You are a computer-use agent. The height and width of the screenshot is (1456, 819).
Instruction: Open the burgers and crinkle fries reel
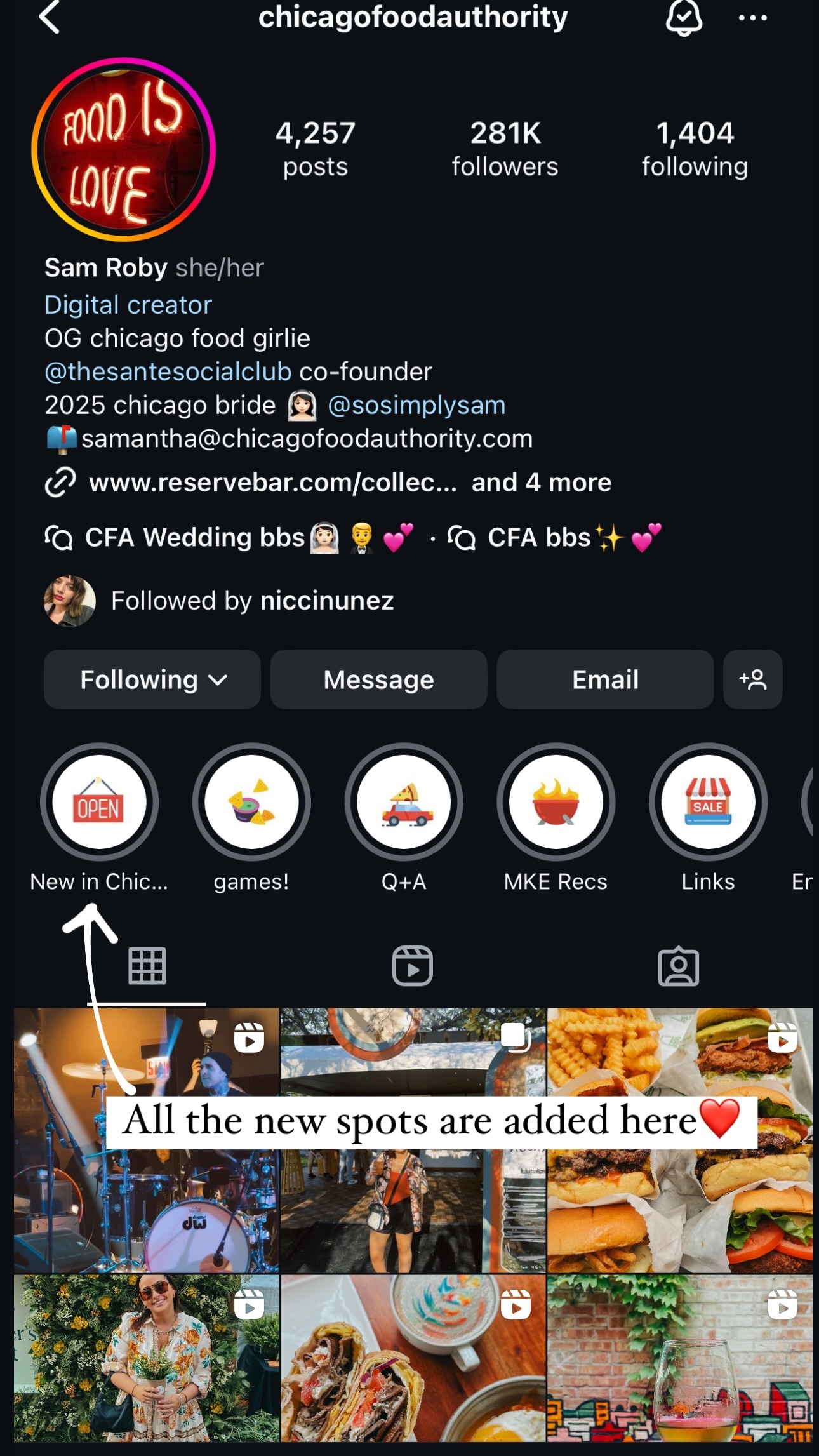click(x=680, y=1140)
